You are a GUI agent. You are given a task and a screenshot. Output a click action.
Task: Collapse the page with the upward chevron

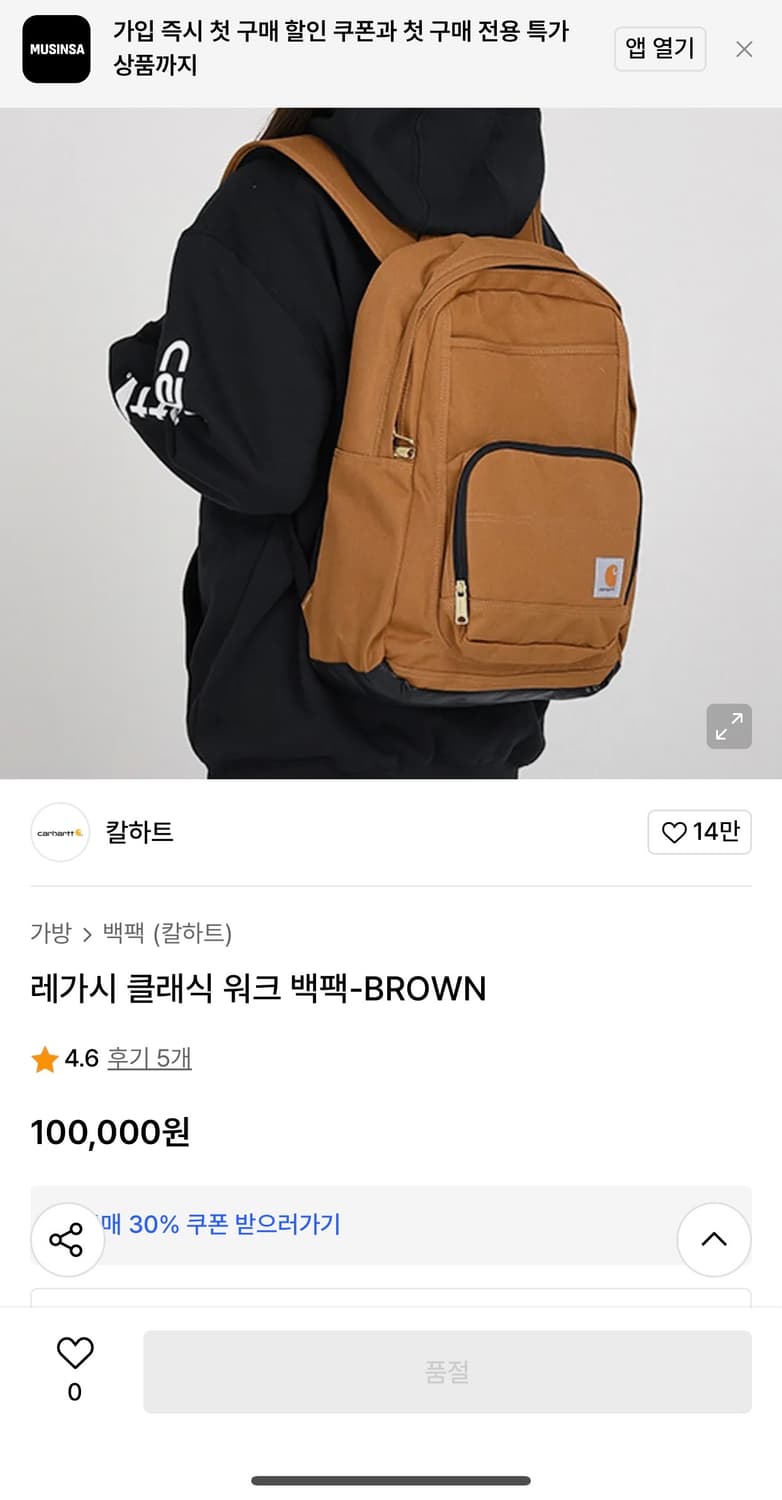714,1239
